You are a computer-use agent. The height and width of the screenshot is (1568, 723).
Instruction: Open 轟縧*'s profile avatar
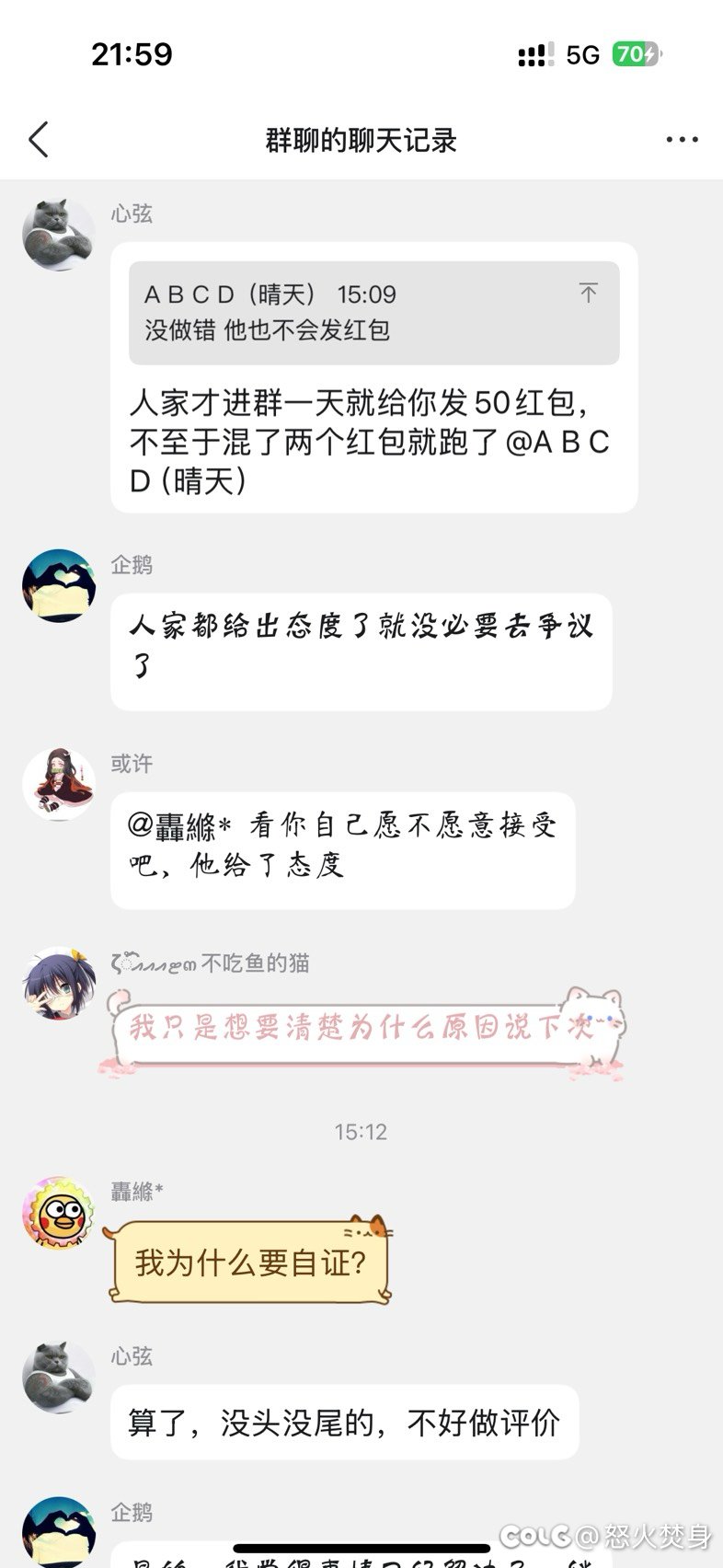59,1212
